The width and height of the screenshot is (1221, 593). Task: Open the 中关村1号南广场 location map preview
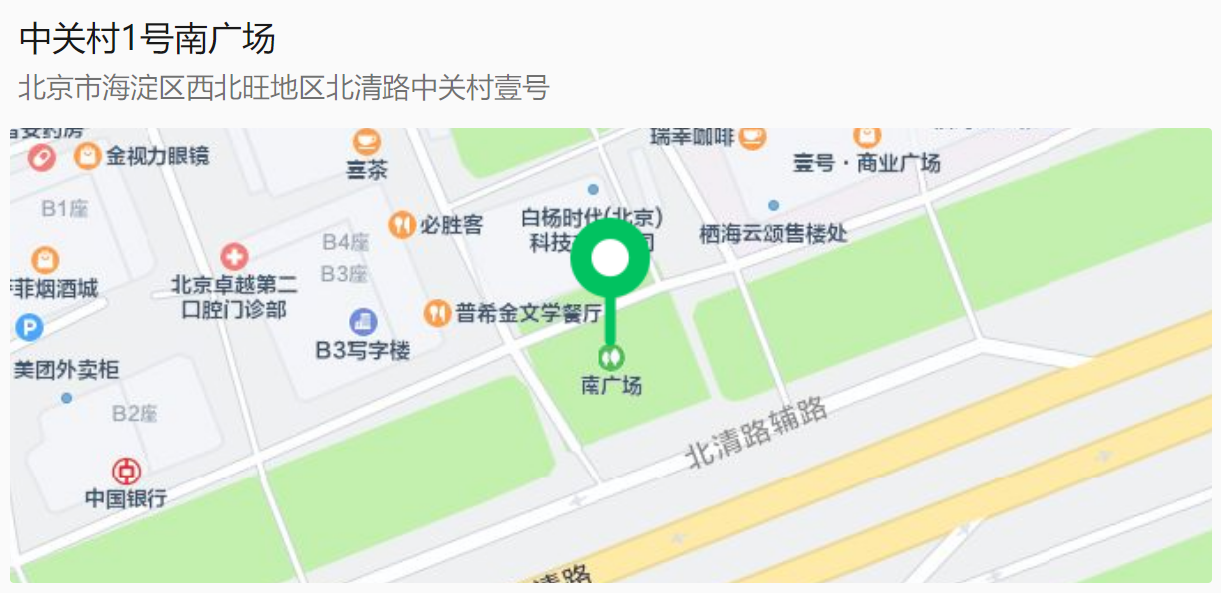[610, 355]
